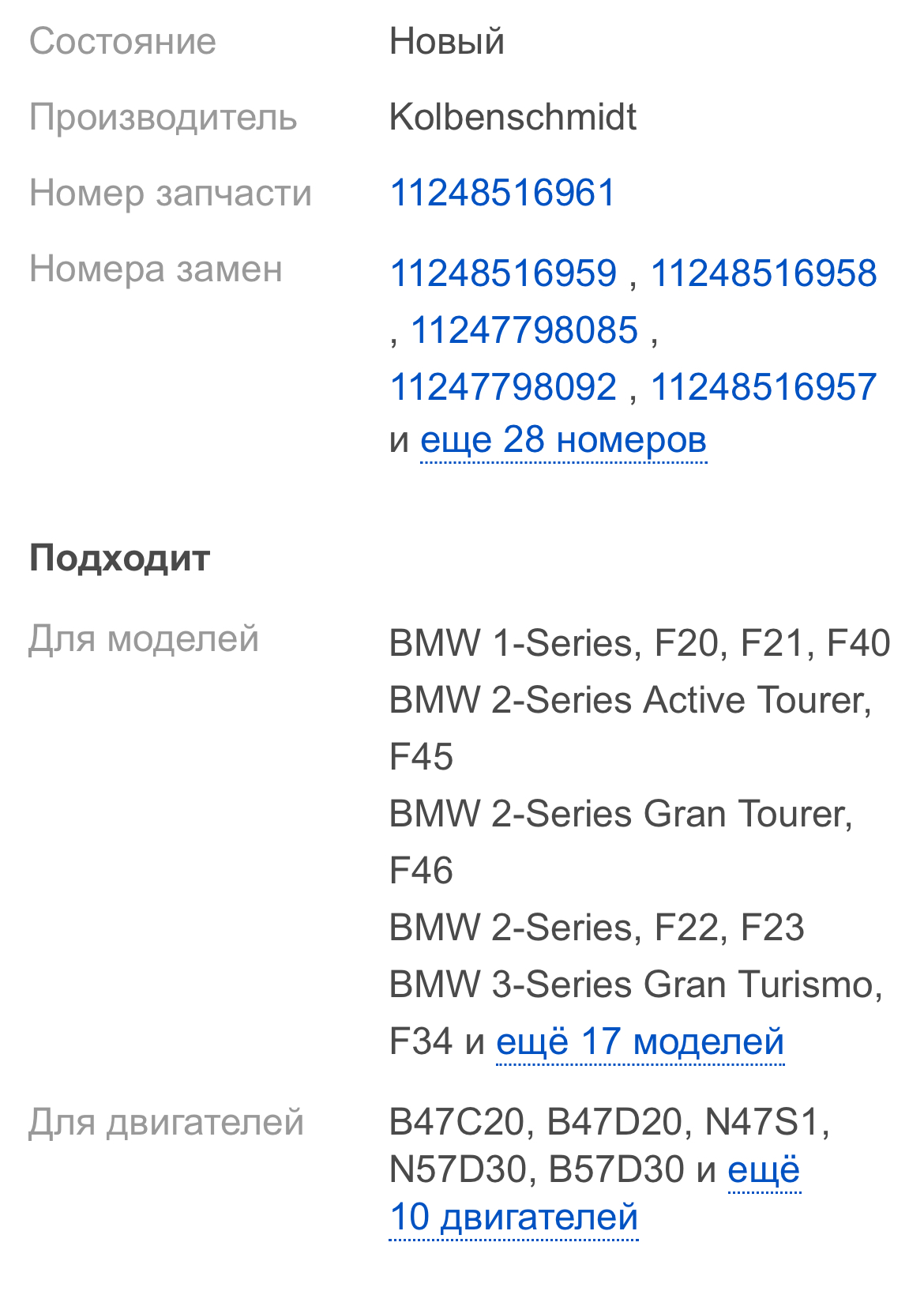Click the 'Номера замен' field label
The image size is (924, 1295).
coord(156,269)
